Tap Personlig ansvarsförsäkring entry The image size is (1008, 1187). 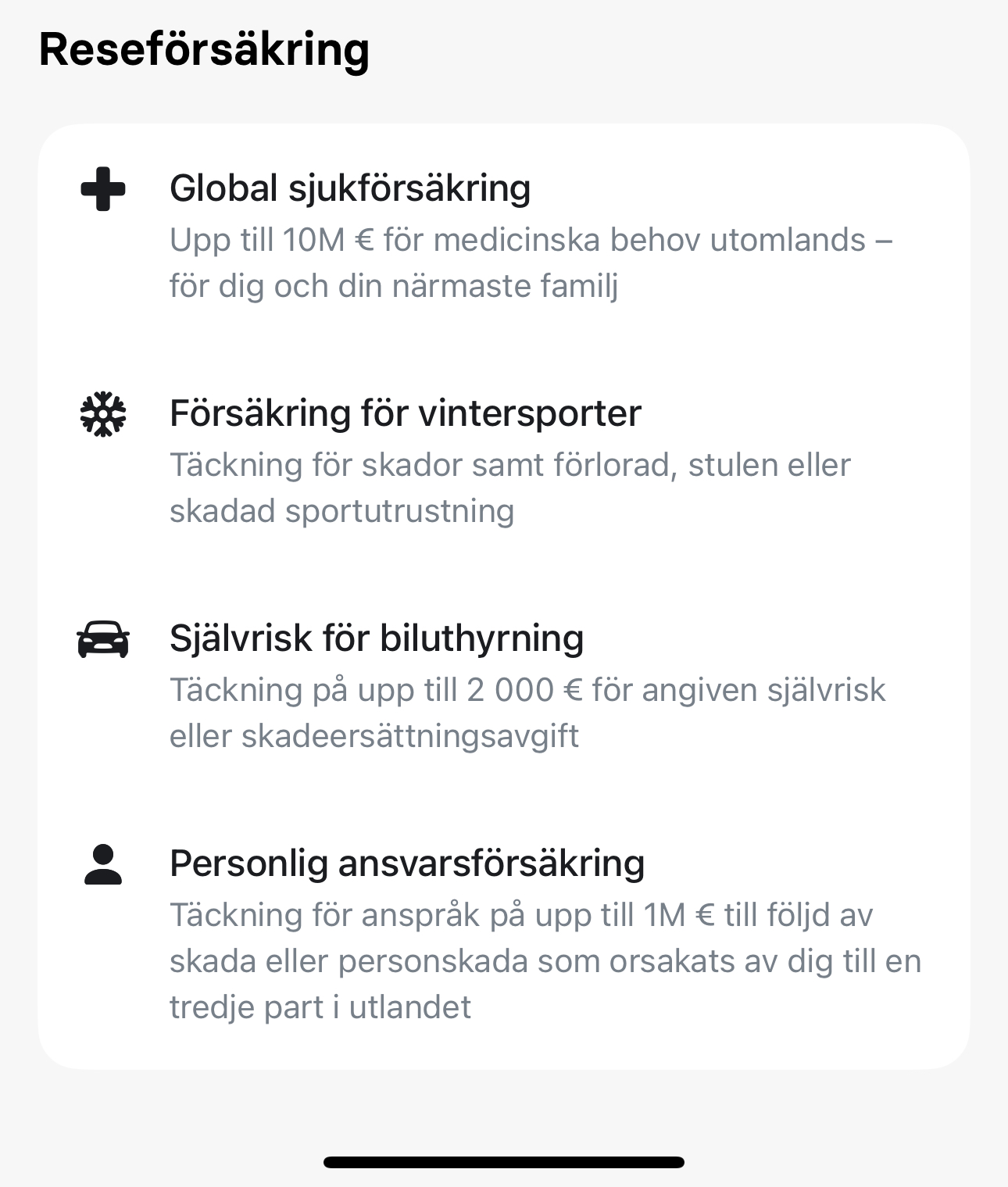coord(407,864)
